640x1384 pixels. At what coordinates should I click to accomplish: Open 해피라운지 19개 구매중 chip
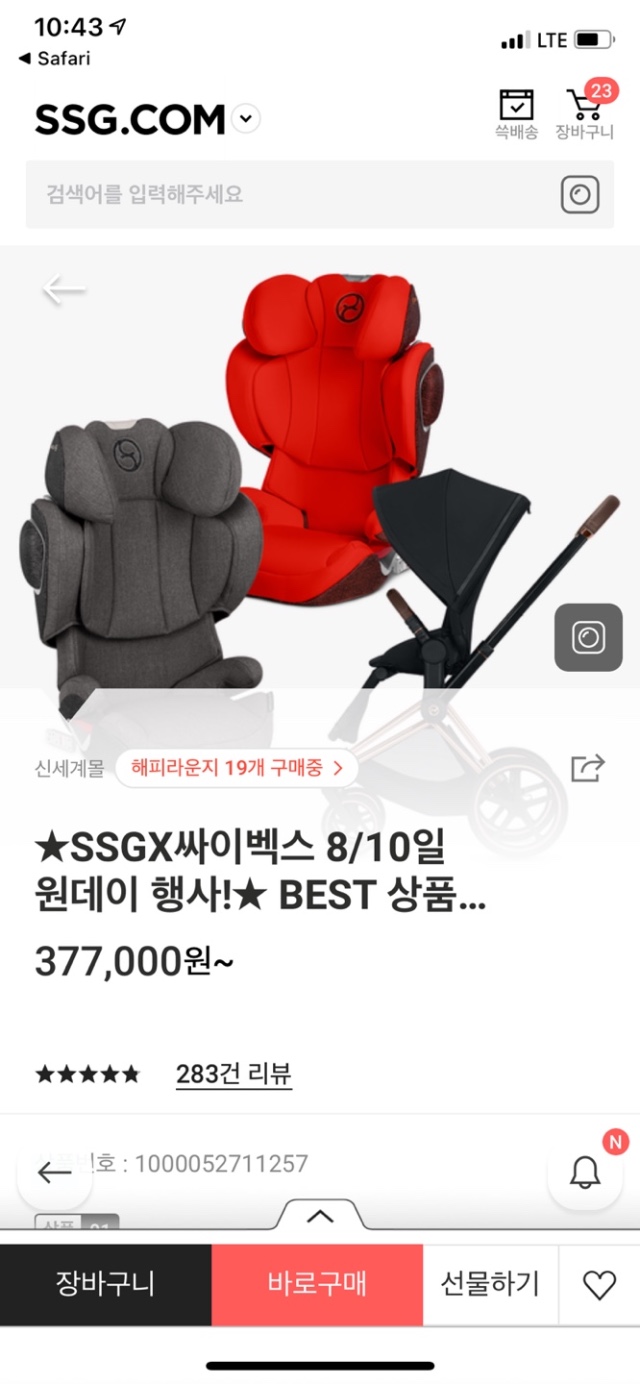tap(236, 768)
